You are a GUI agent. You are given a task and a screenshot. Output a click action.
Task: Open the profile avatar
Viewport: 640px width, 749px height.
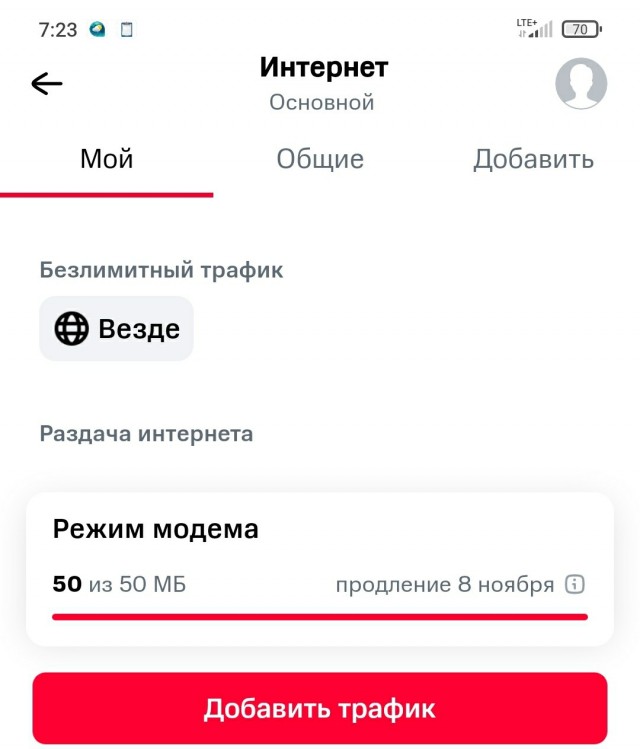point(581,84)
